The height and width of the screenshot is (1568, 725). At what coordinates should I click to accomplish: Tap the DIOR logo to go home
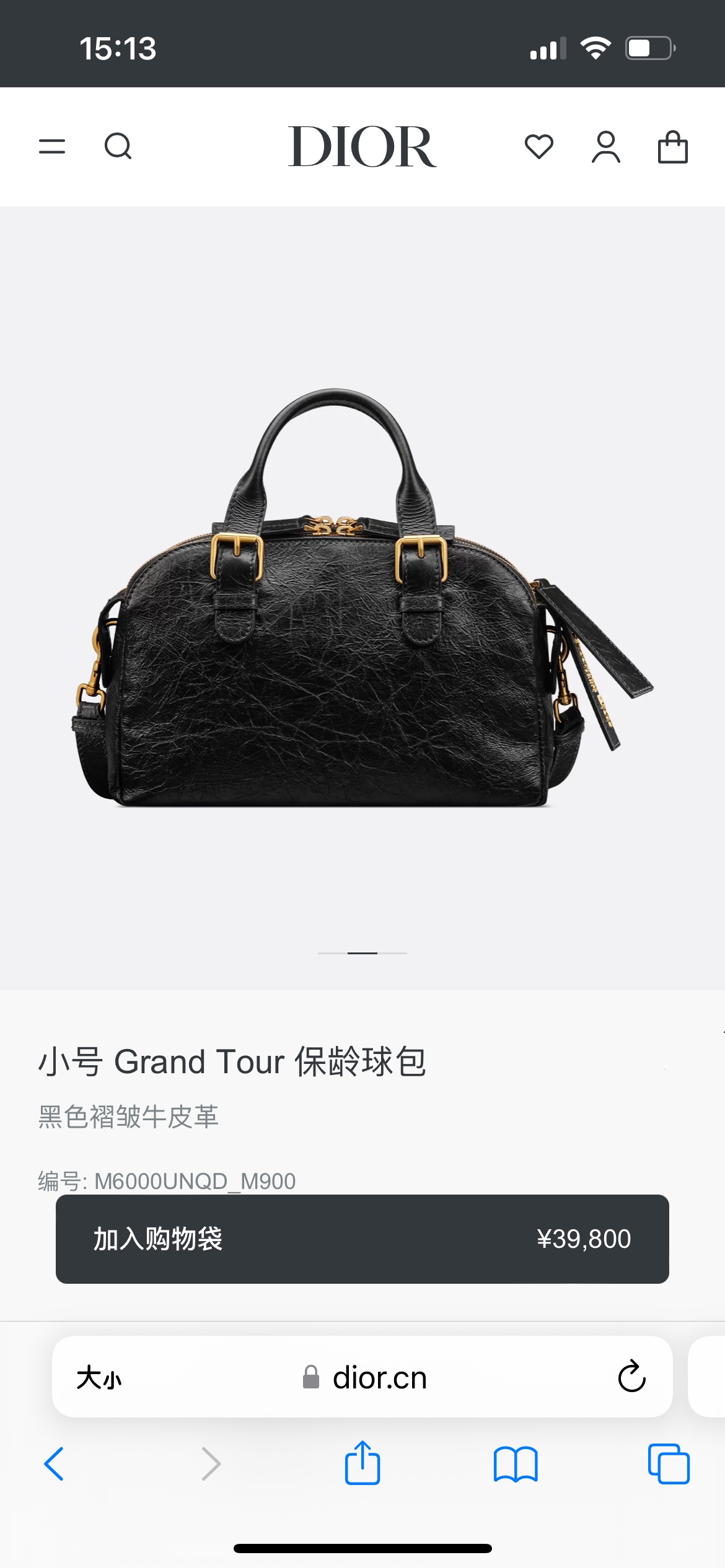point(362,147)
